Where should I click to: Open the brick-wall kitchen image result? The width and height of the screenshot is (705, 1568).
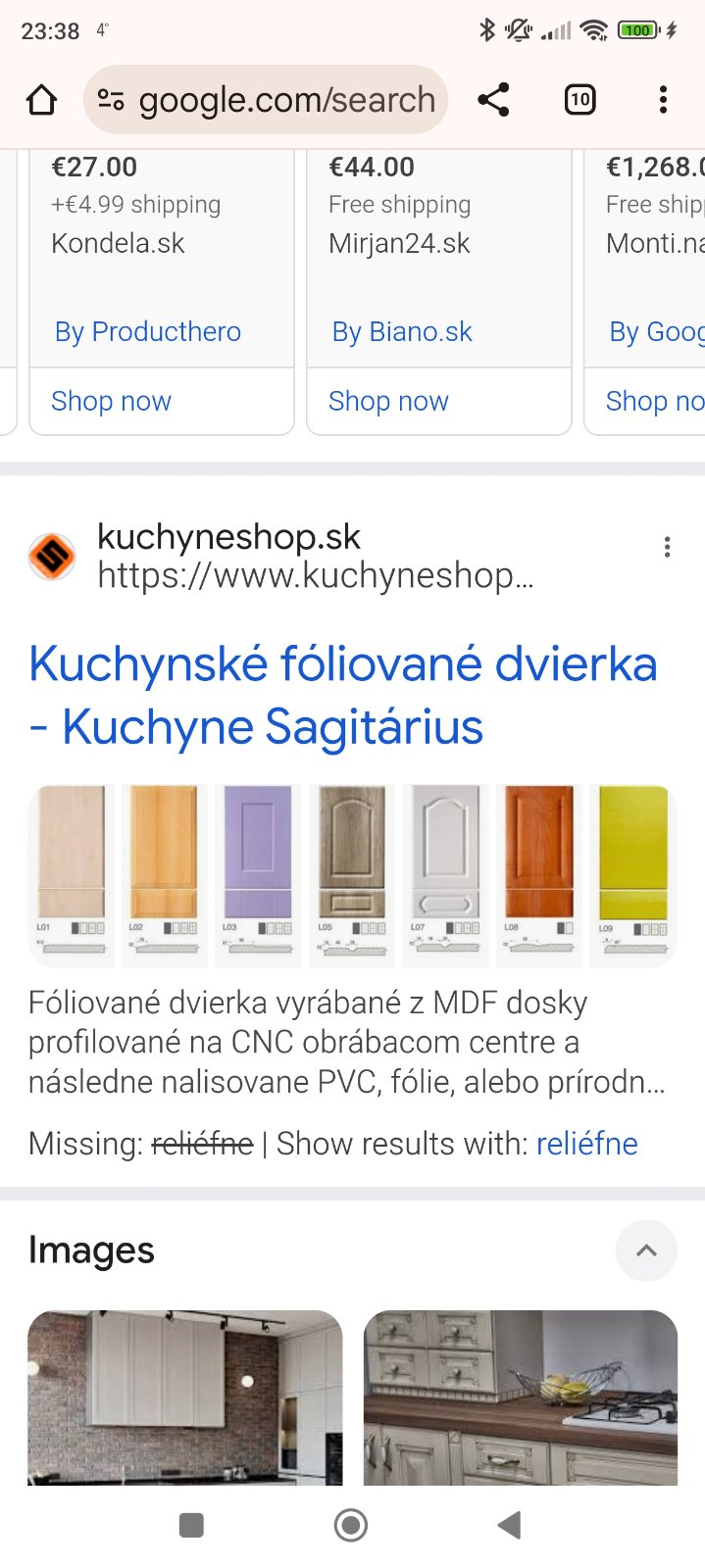point(185,1396)
